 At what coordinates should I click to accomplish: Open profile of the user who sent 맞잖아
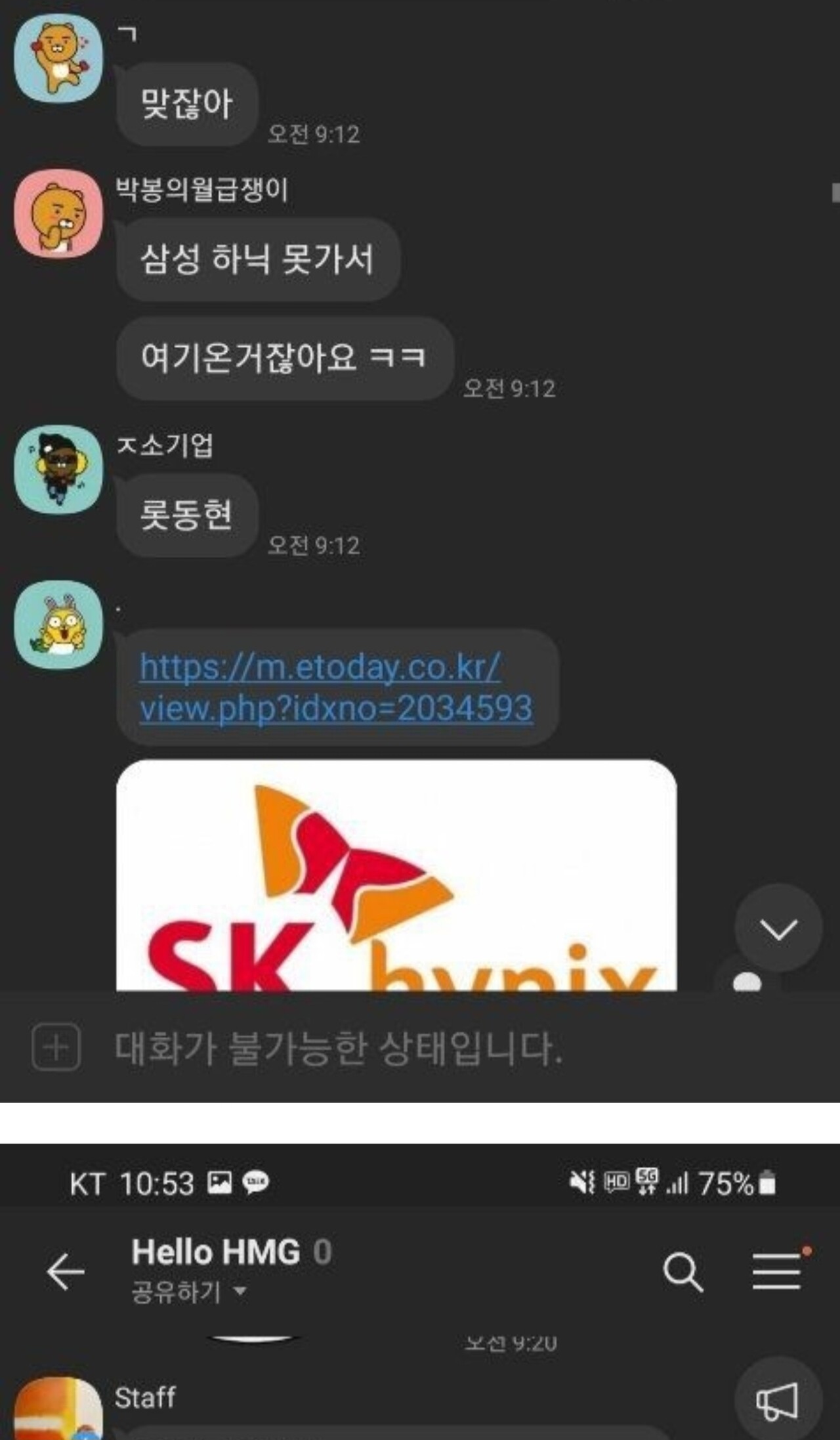pos(58,58)
